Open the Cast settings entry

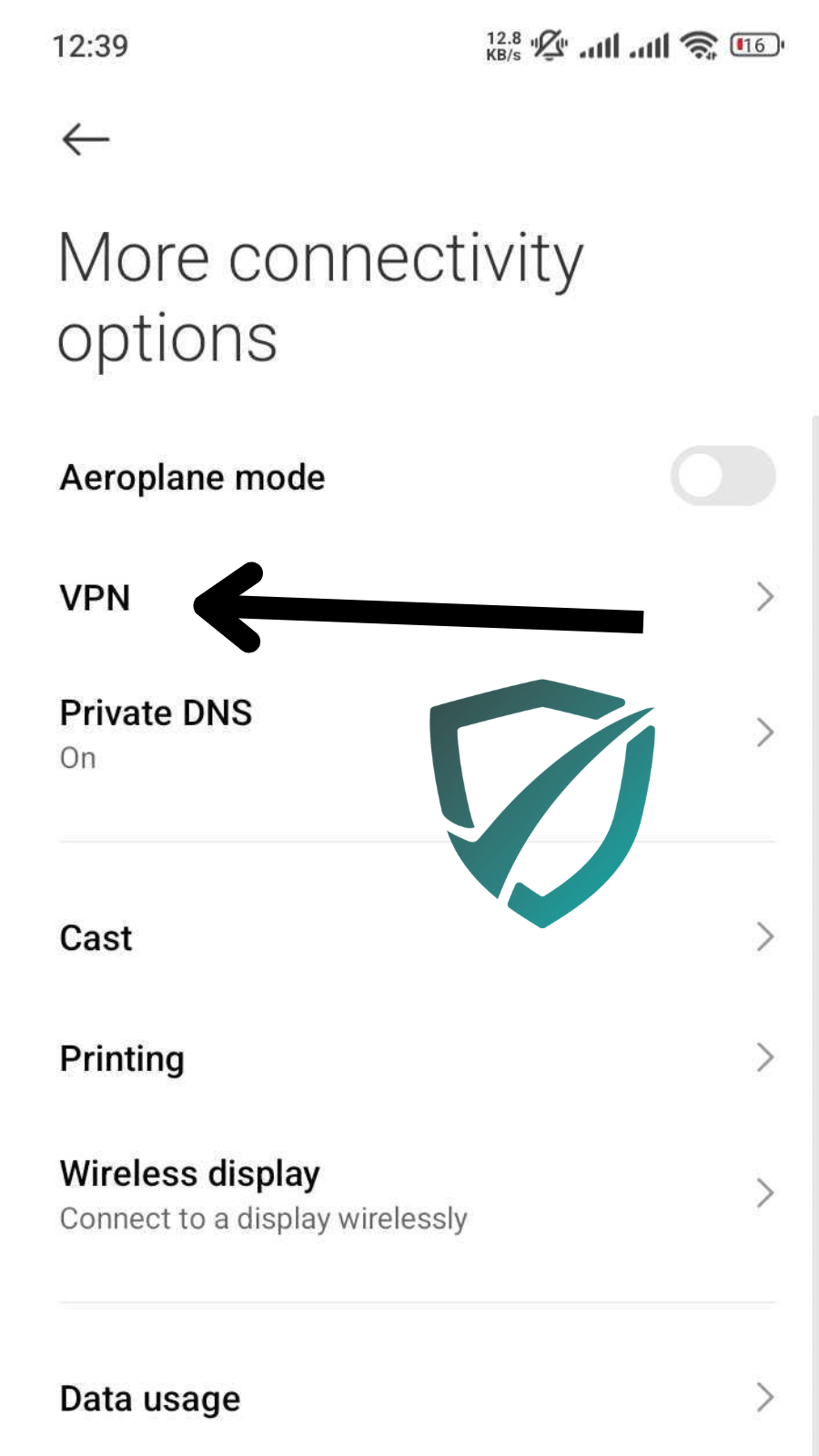tap(96, 938)
